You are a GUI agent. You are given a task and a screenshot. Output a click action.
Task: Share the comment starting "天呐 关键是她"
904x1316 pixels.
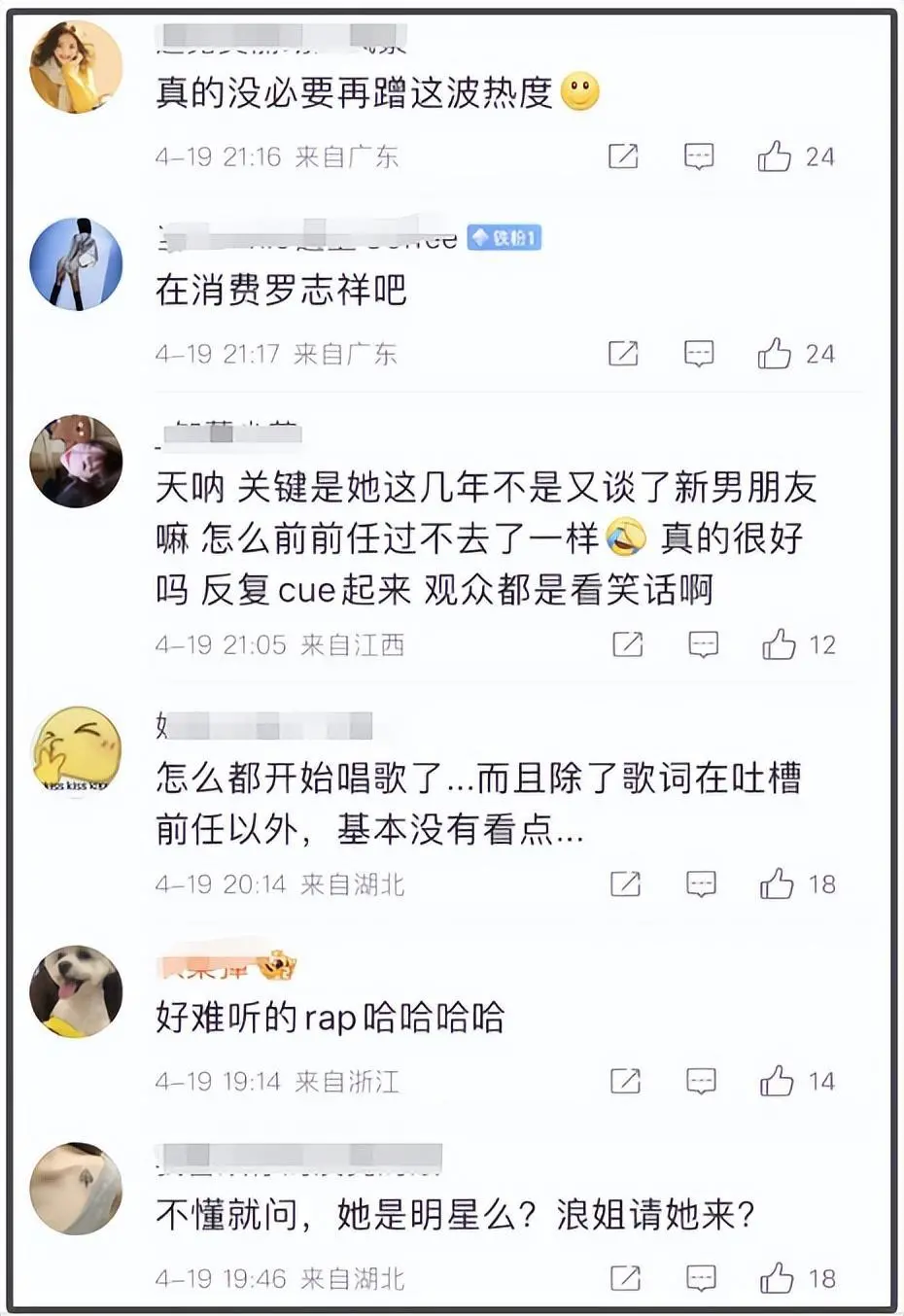[627, 644]
